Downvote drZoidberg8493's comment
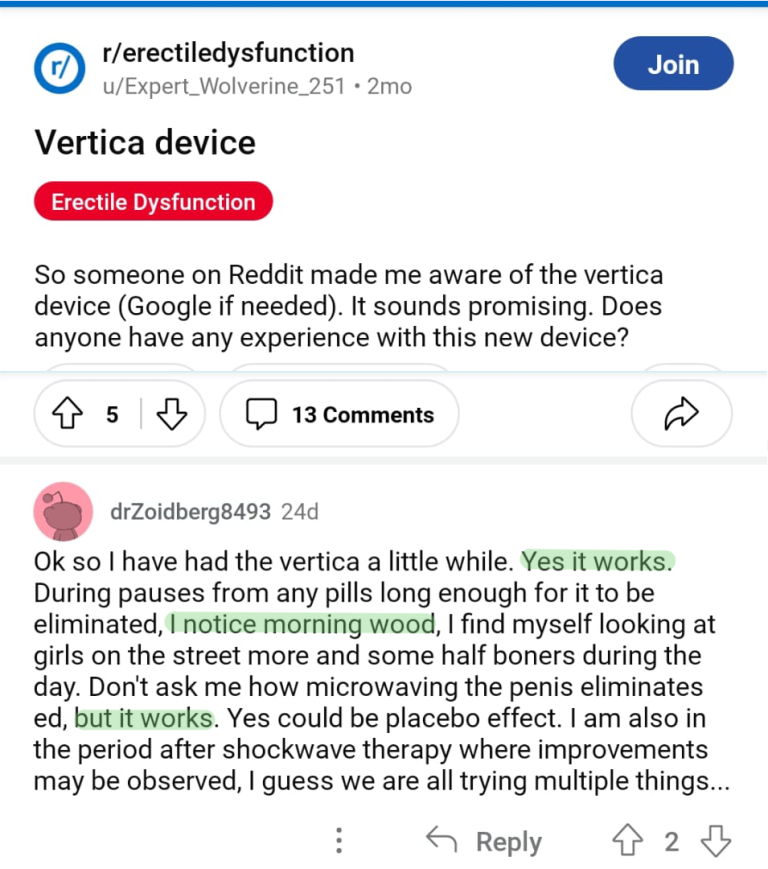 716,841
